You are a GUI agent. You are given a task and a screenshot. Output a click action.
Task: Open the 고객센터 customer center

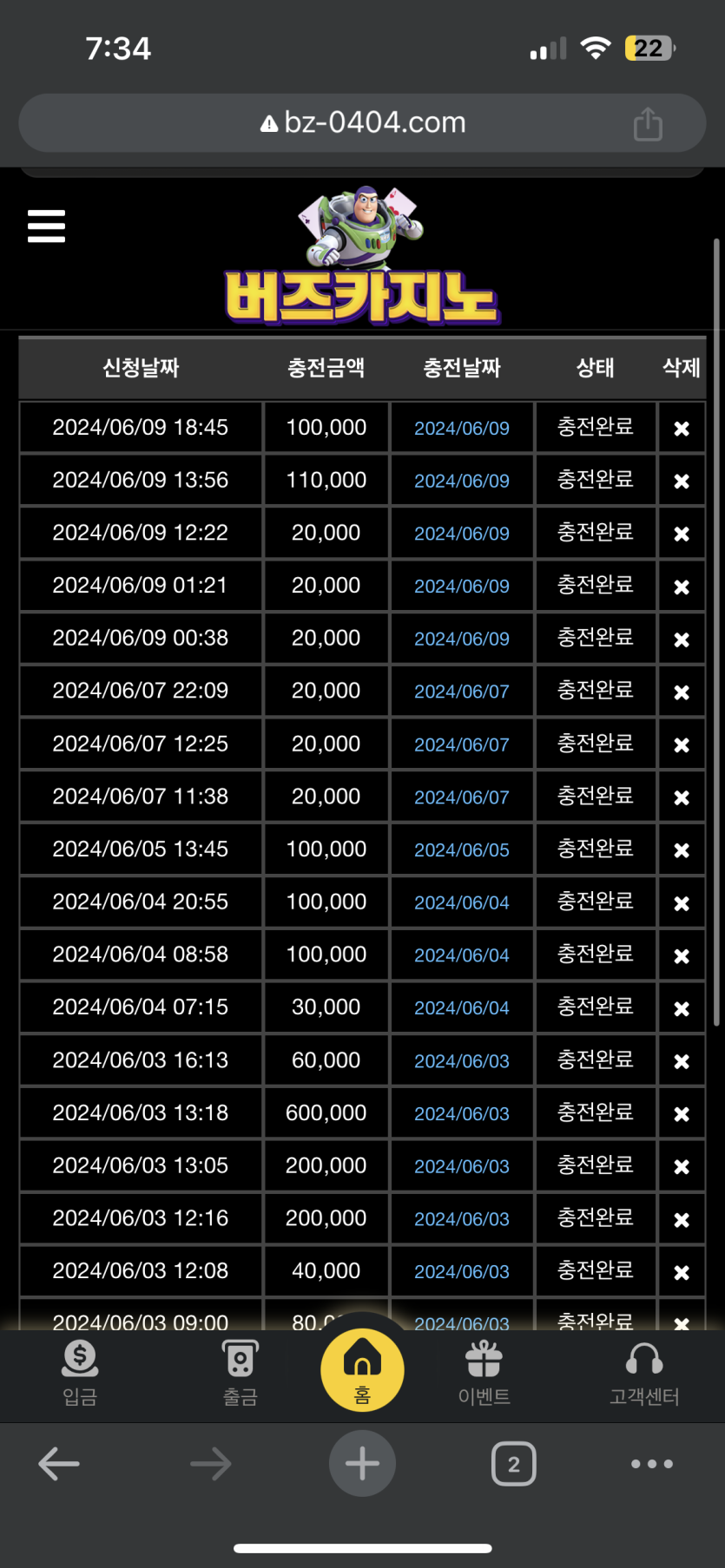644,1373
